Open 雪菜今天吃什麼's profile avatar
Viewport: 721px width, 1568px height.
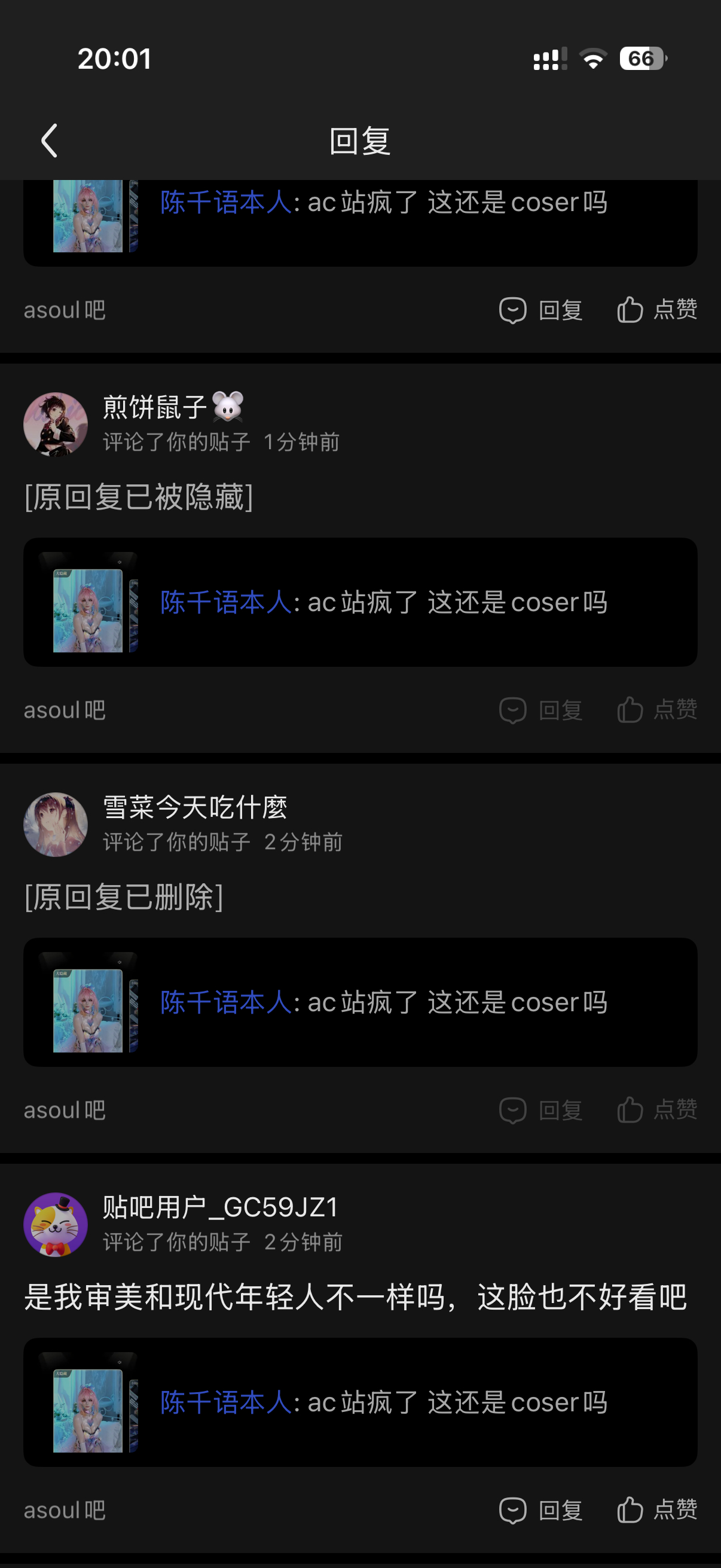tap(56, 824)
